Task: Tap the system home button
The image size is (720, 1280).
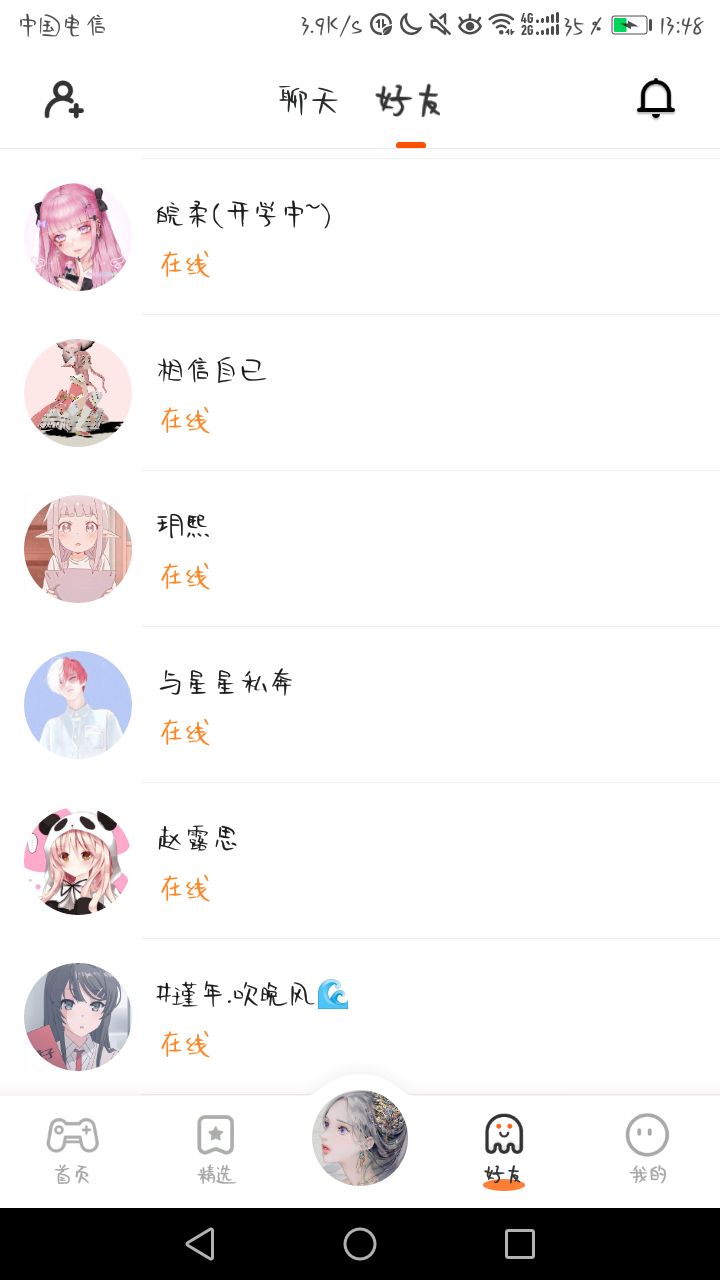Action: tap(360, 1244)
